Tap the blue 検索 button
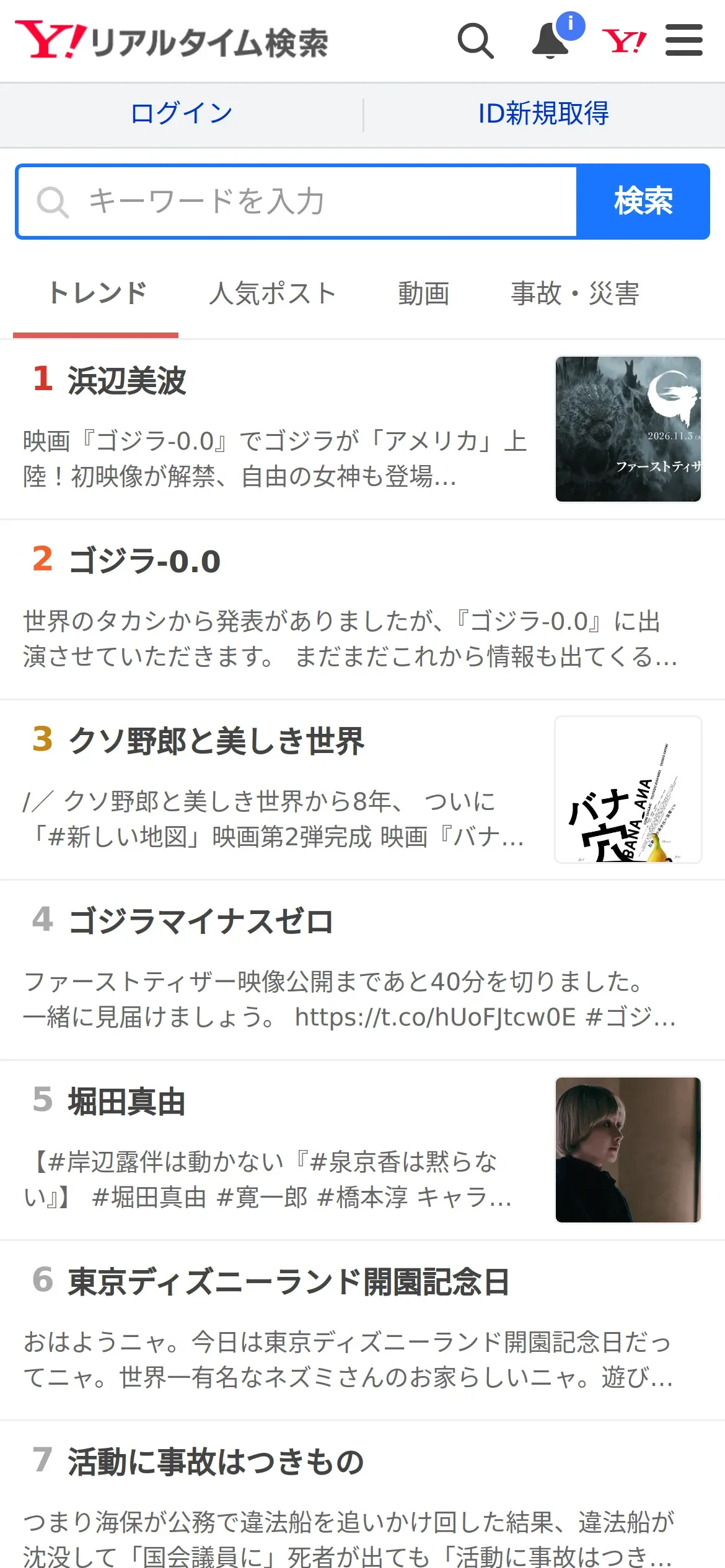Viewport: 725px width, 1568px height. click(x=643, y=201)
